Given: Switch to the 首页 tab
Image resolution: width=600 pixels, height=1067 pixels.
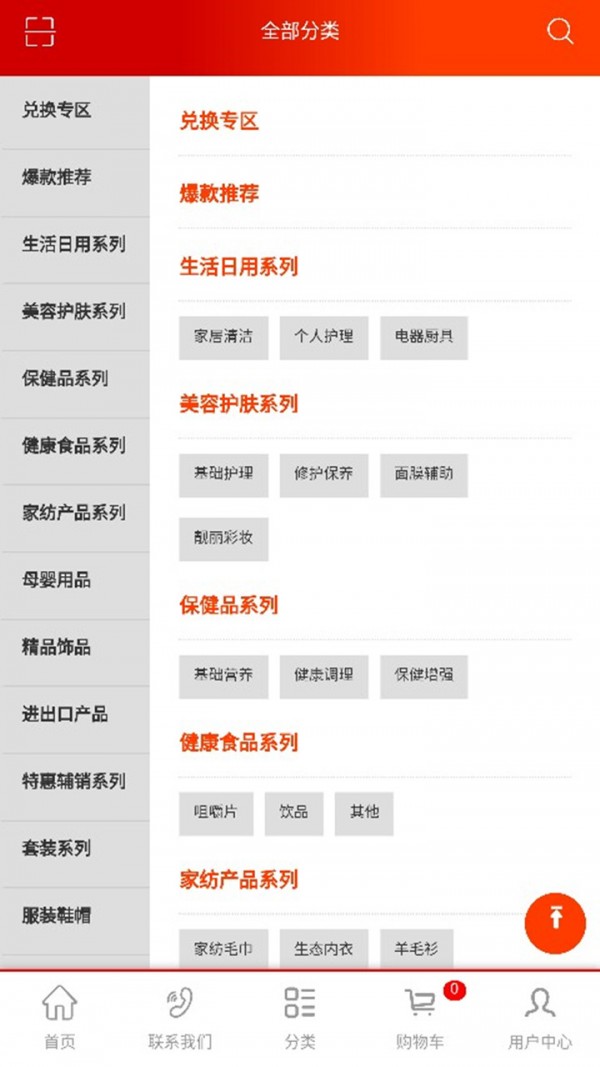Looking at the screenshot, I should (x=60, y=1017).
